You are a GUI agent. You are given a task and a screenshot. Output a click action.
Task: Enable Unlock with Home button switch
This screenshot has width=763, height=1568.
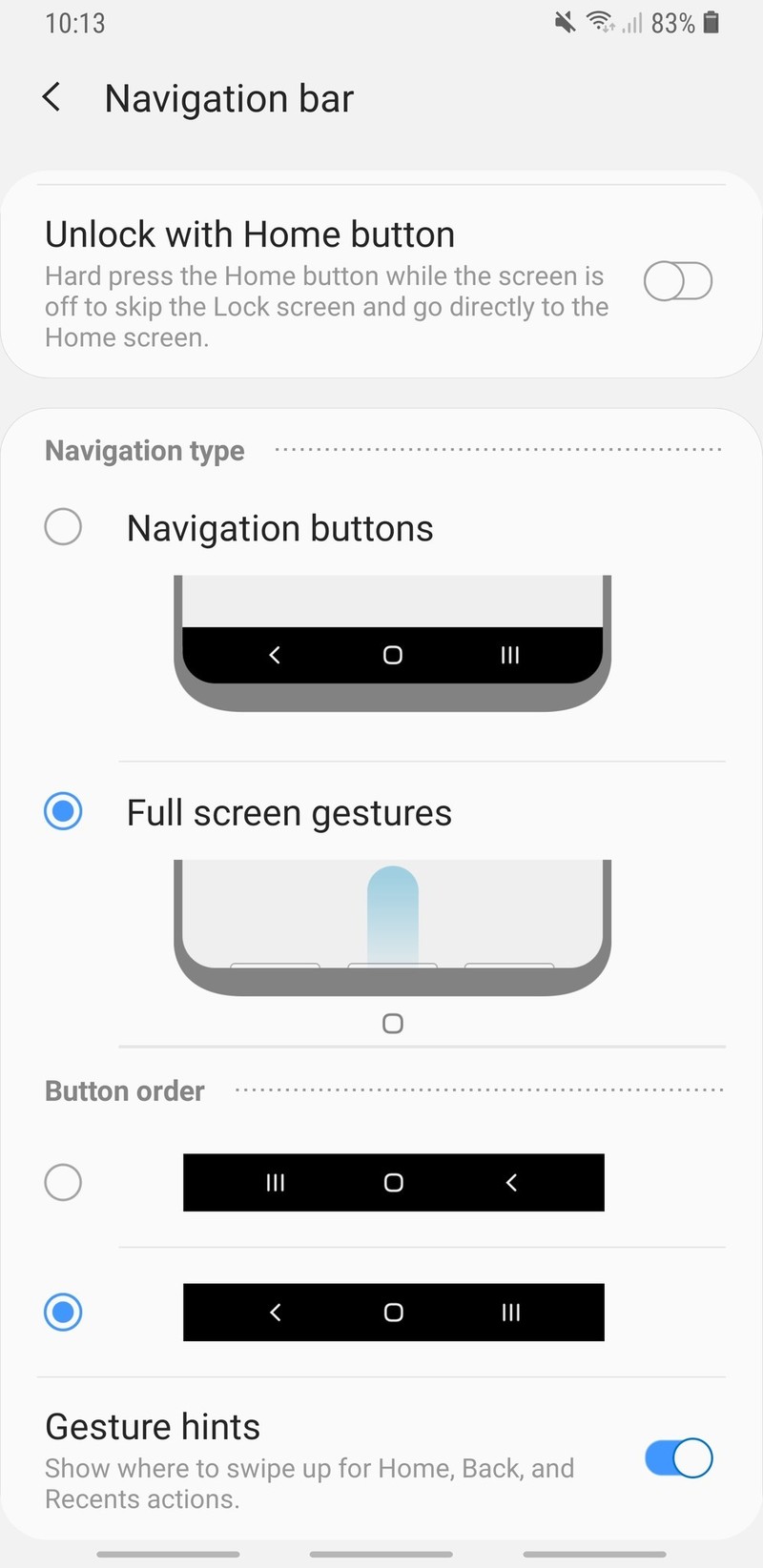click(678, 281)
